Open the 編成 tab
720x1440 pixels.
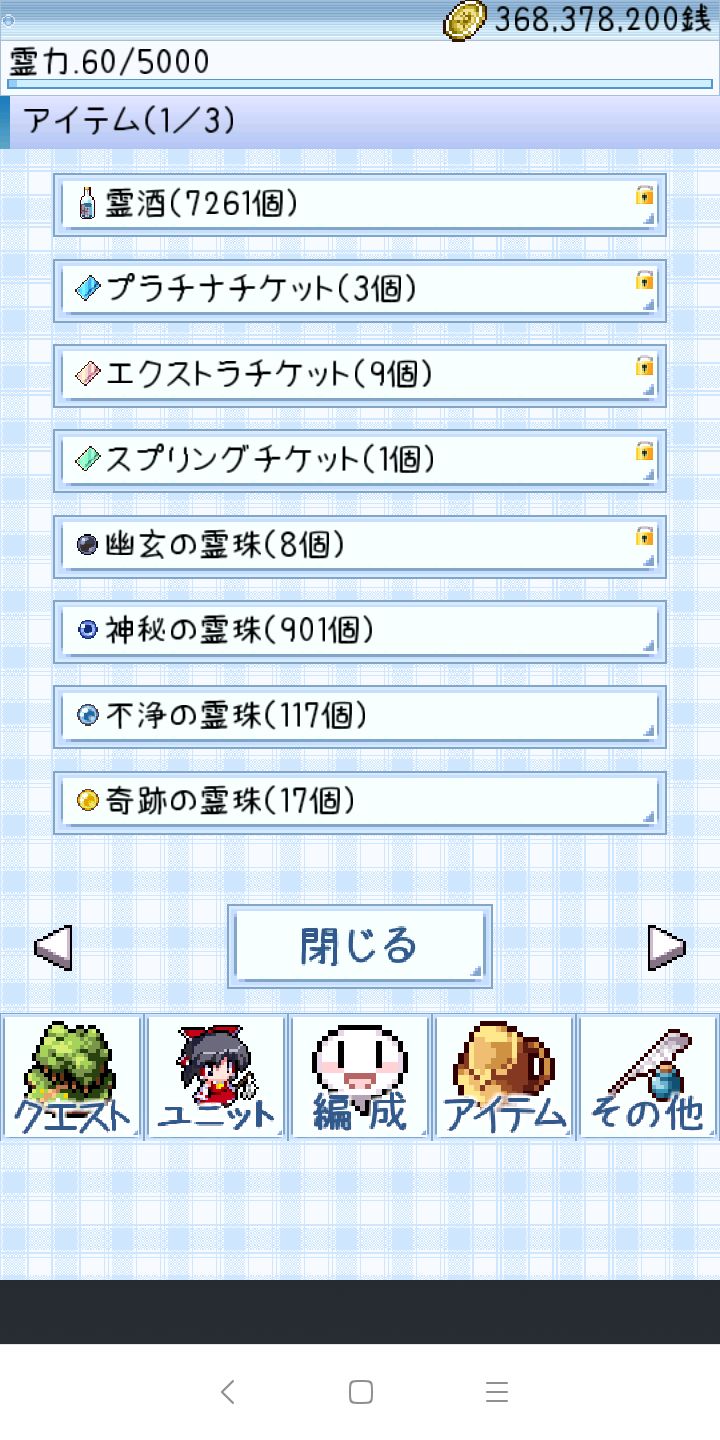360,1077
